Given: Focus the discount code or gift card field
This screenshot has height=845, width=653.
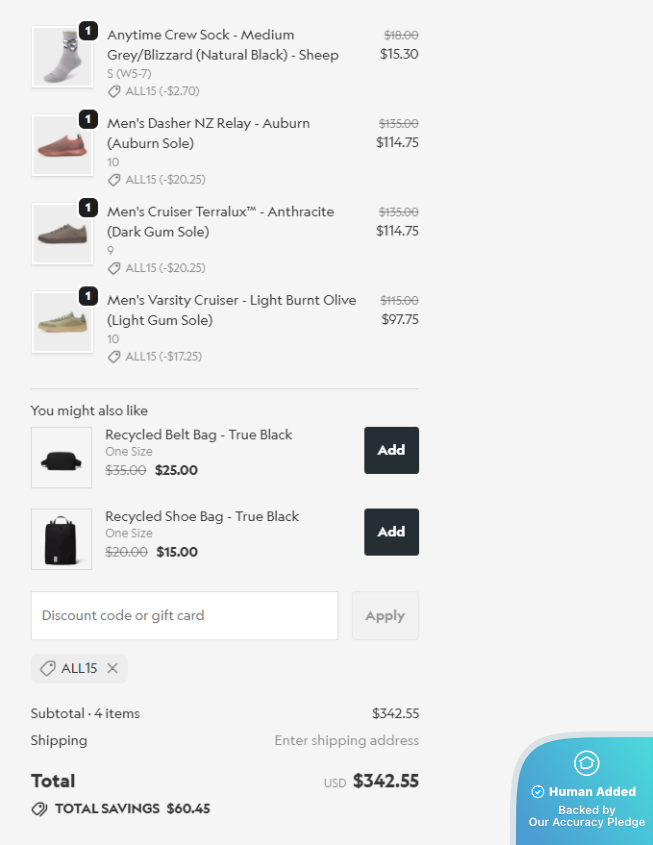Looking at the screenshot, I should [x=184, y=616].
